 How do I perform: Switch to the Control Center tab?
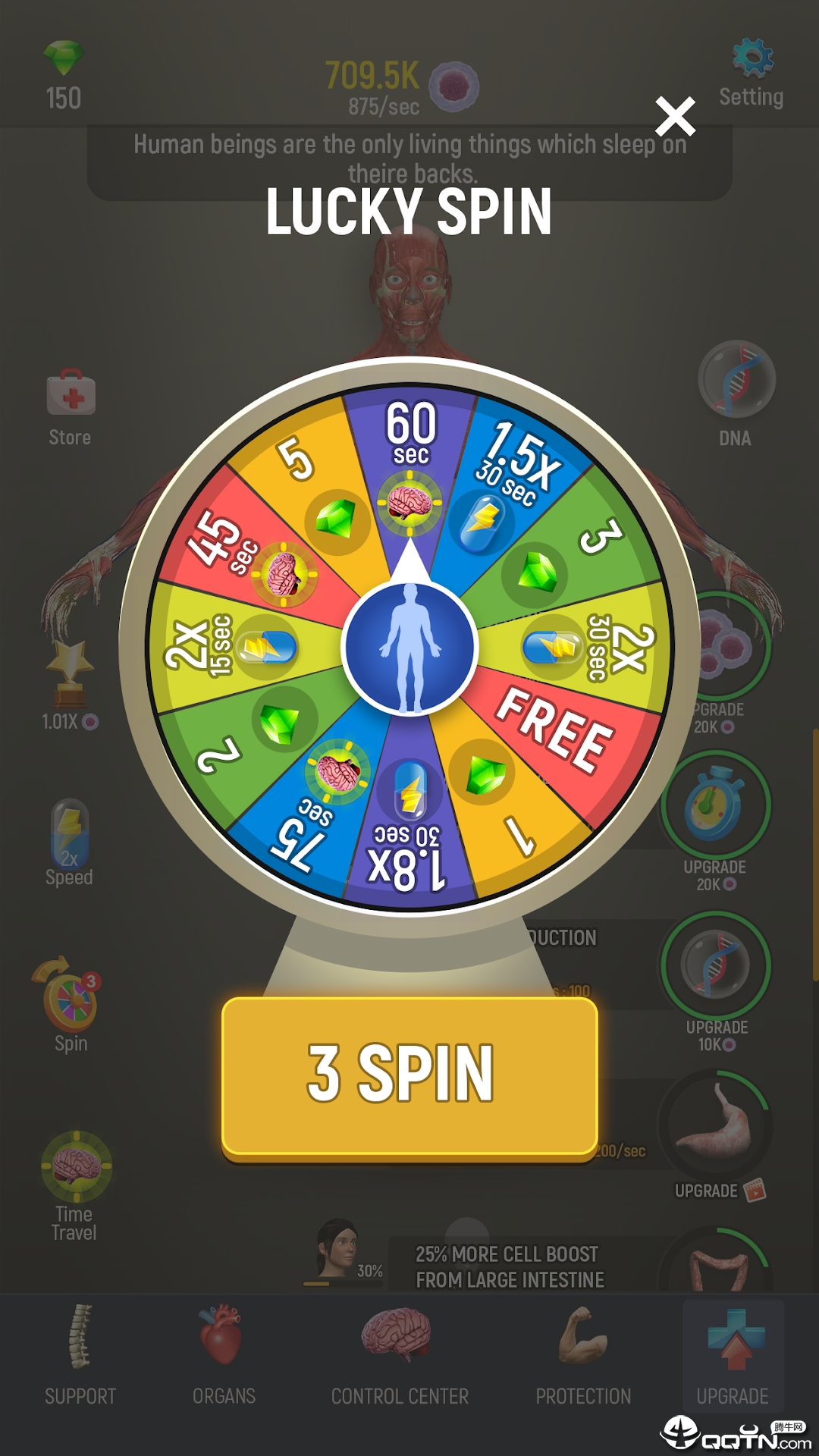click(400, 1354)
